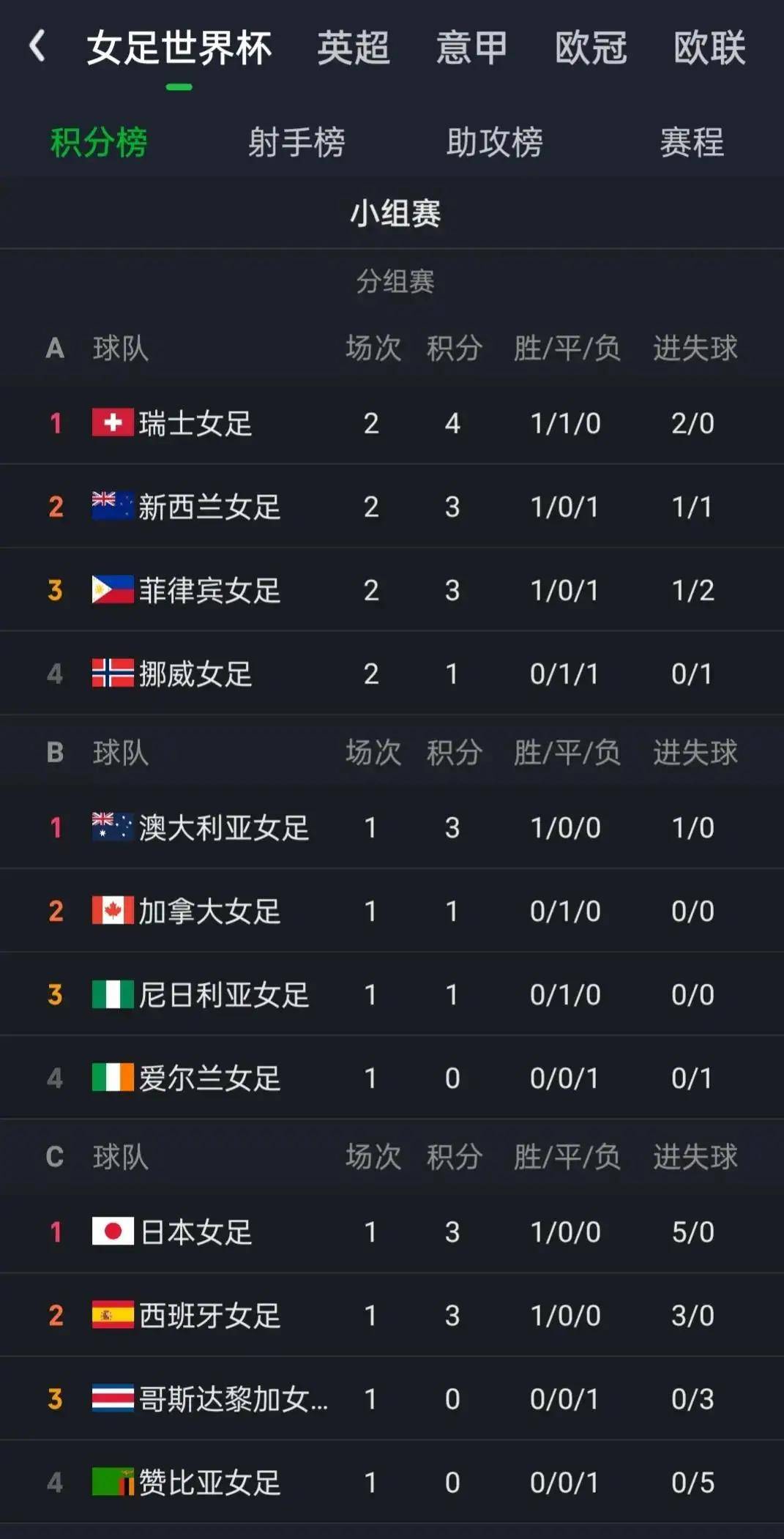784x1539 pixels.
Task: Open the 加拿大女足 team row
Action: (x=392, y=911)
